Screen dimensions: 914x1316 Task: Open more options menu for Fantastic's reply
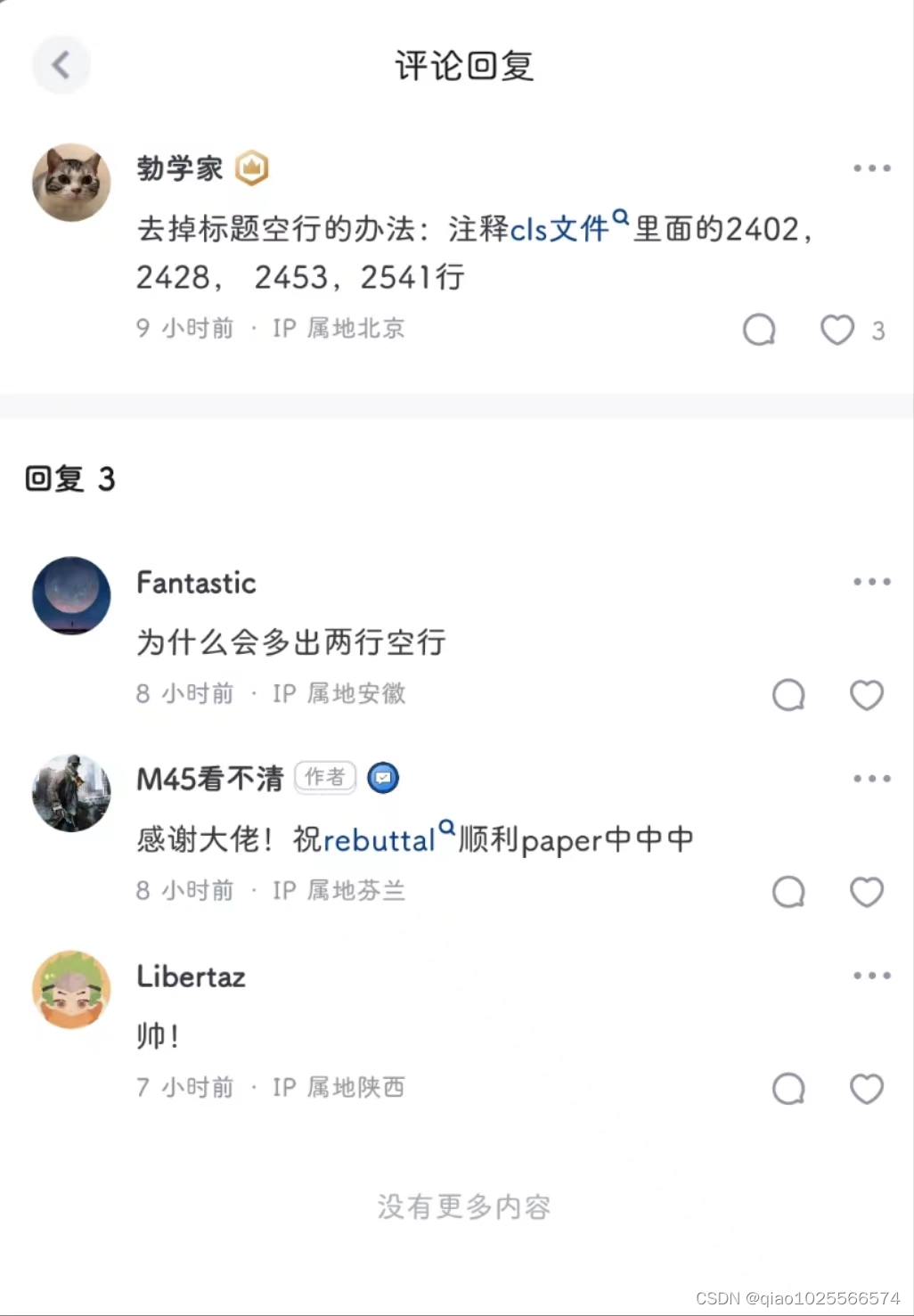point(870,582)
